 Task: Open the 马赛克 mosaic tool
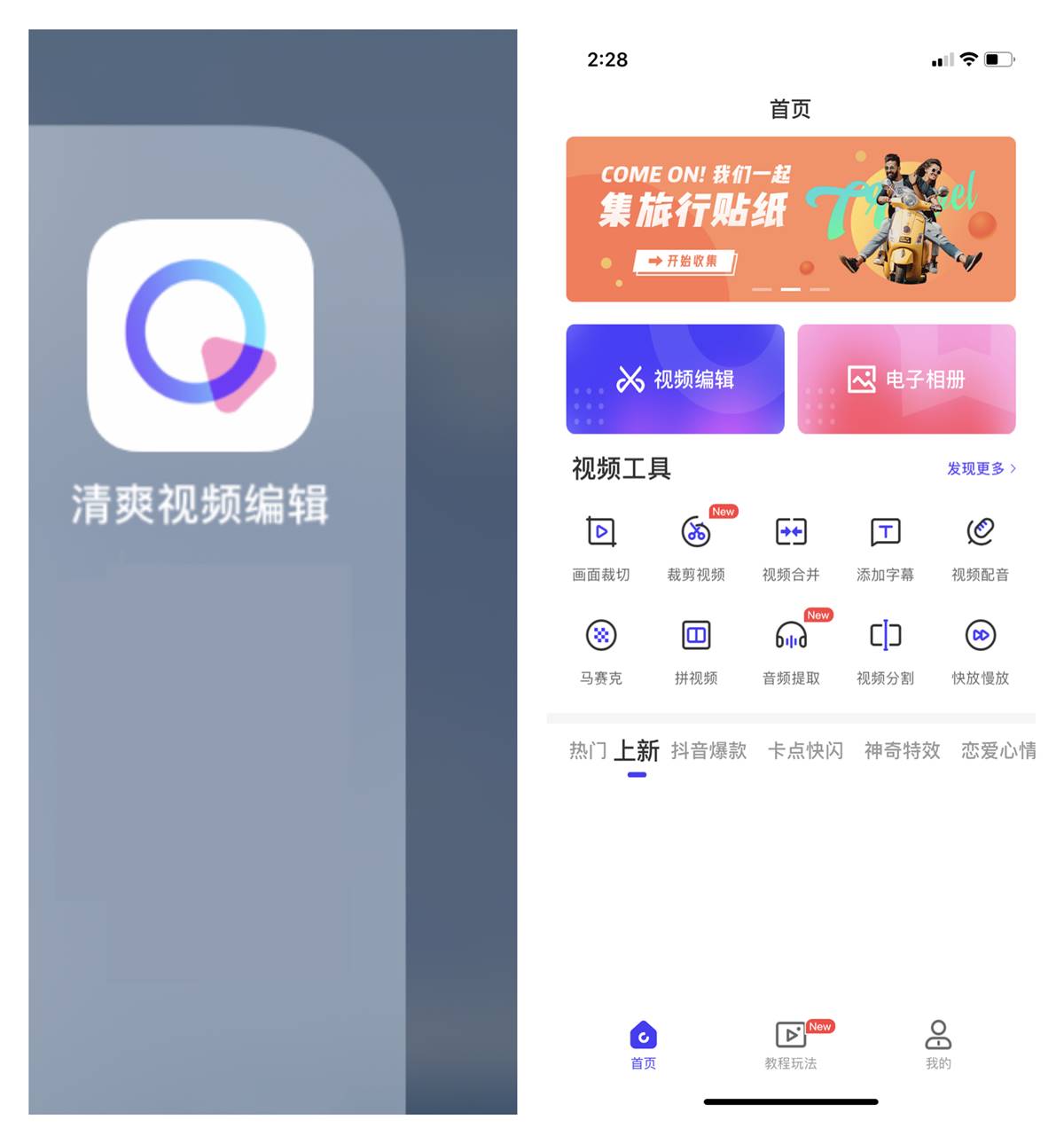(x=601, y=651)
